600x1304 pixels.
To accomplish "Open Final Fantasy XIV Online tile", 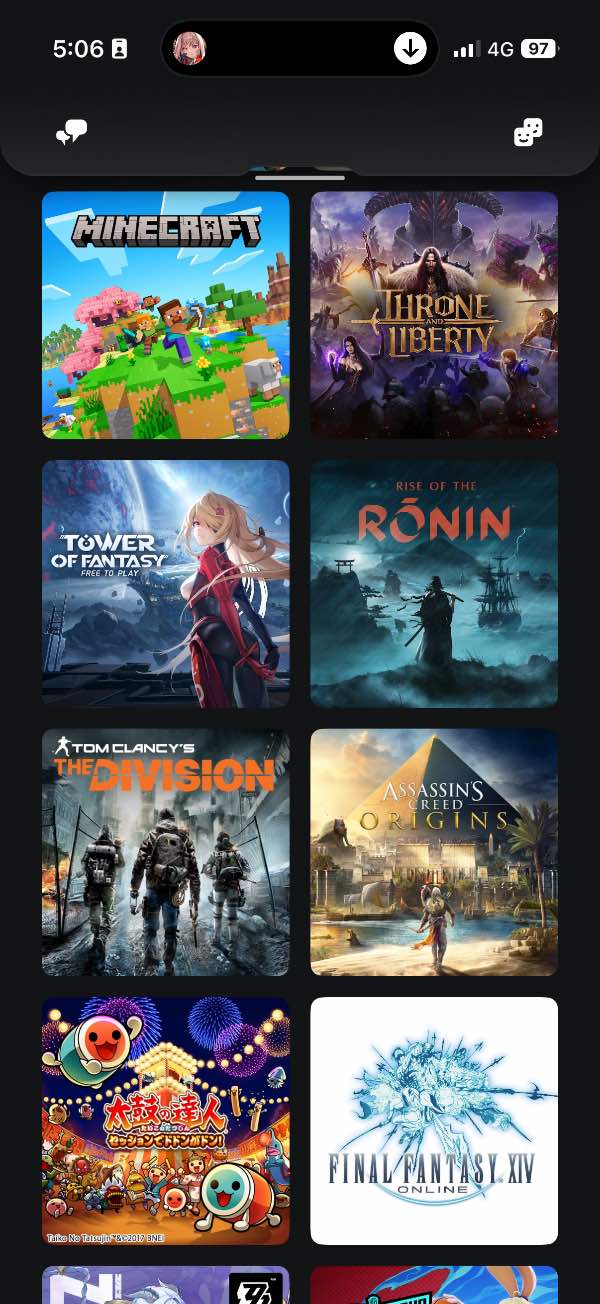I will [434, 1120].
